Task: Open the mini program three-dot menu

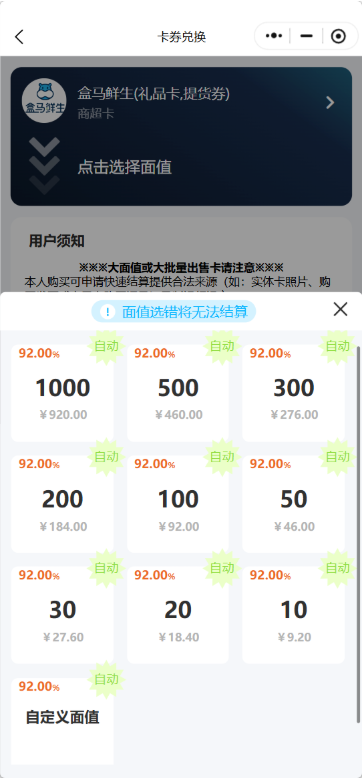Action: coord(274,36)
